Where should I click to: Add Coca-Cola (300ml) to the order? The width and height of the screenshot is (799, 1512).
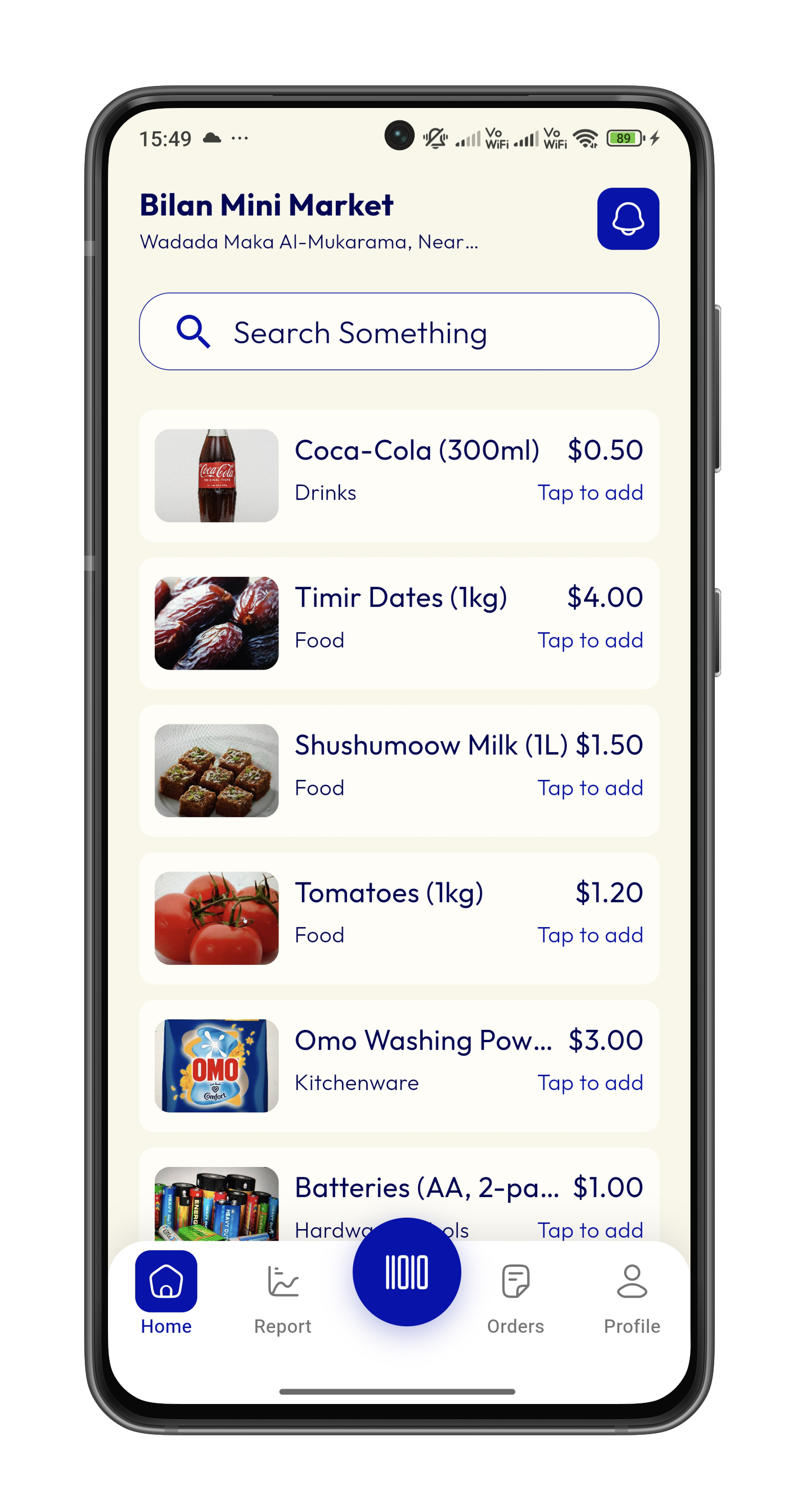click(590, 492)
